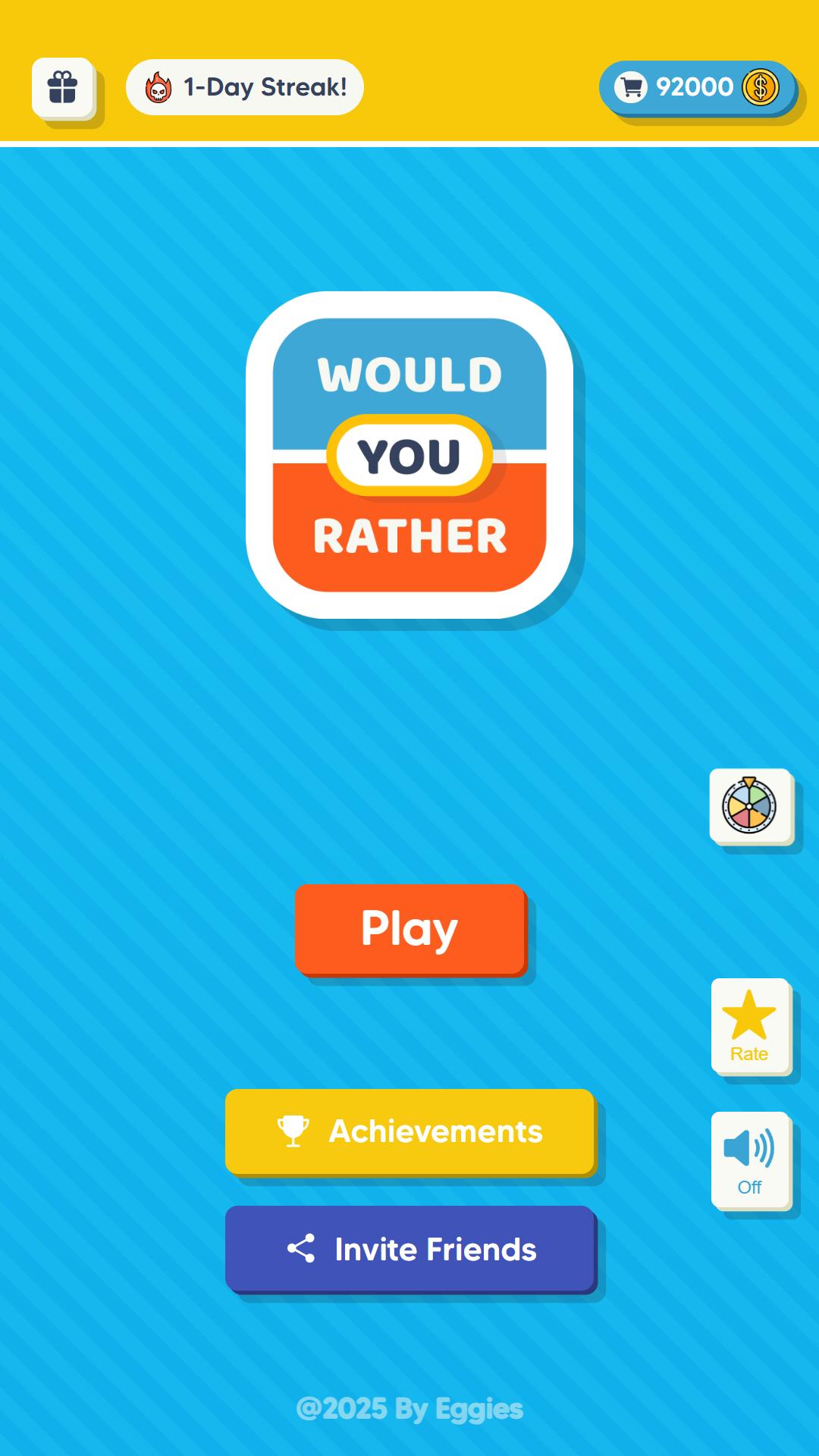Select Invite Friends
819x1456 pixels.
coord(410,1248)
